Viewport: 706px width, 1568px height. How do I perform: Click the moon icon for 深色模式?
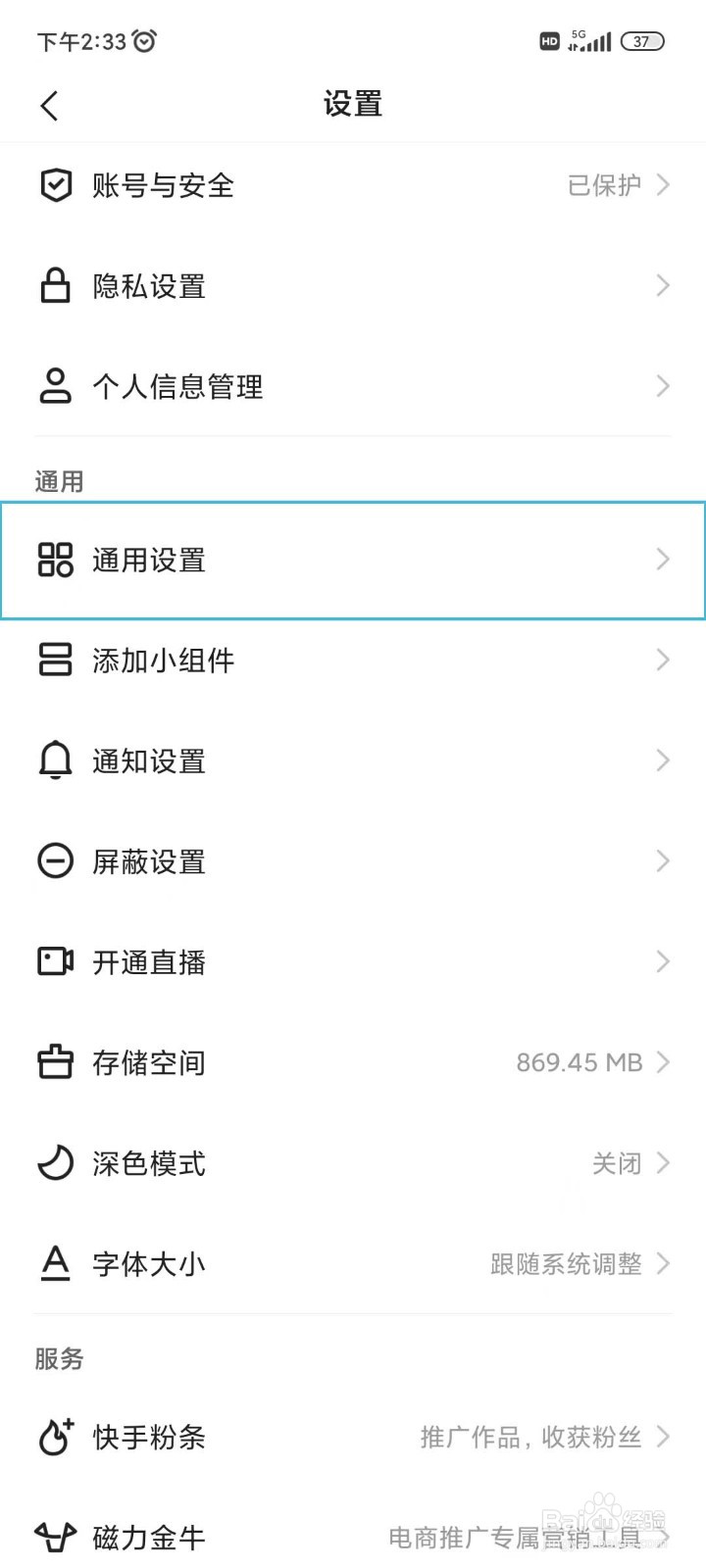tap(56, 1162)
